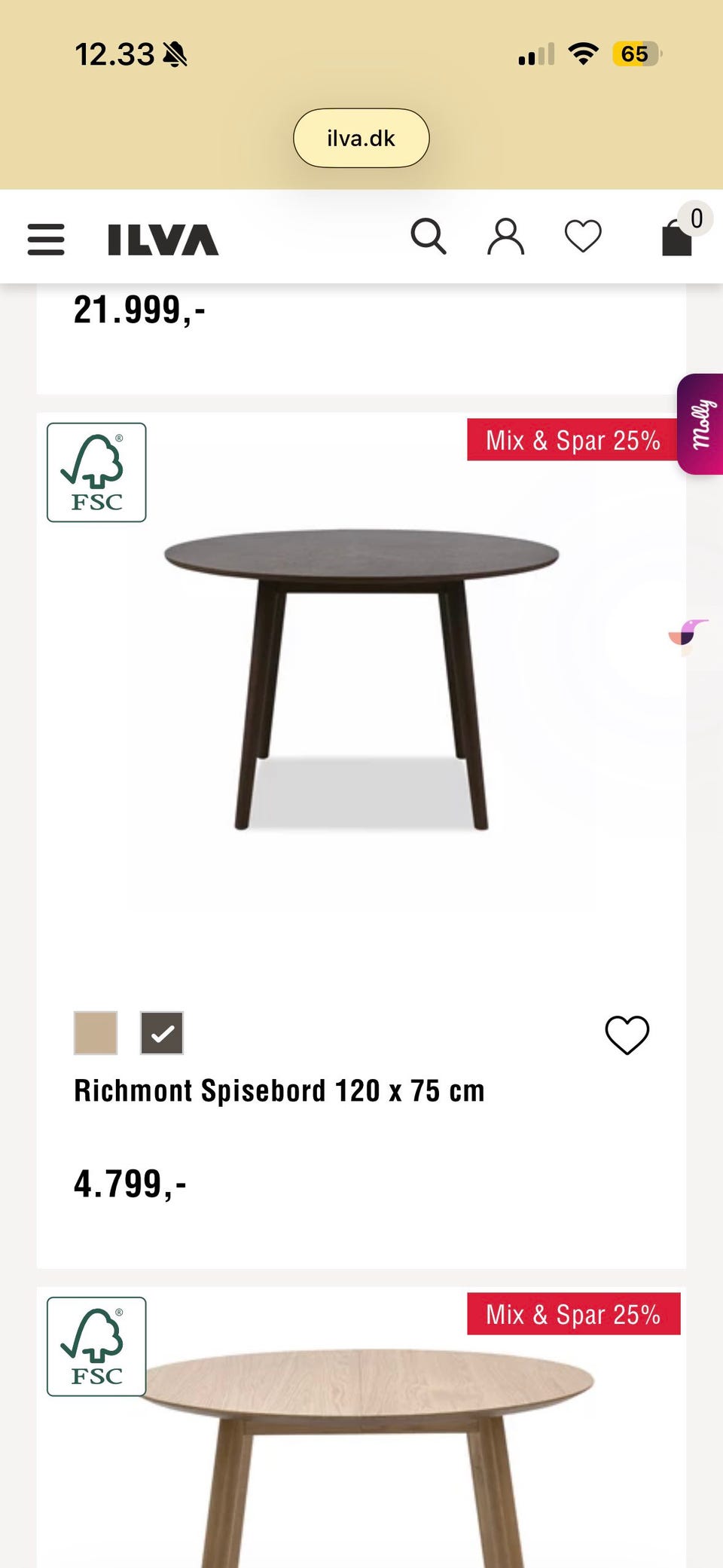Viewport: 723px width, 1568px height.
Task: Click the Mix & Spar 25% banner on bottom table
Action: coord(573,1314)
